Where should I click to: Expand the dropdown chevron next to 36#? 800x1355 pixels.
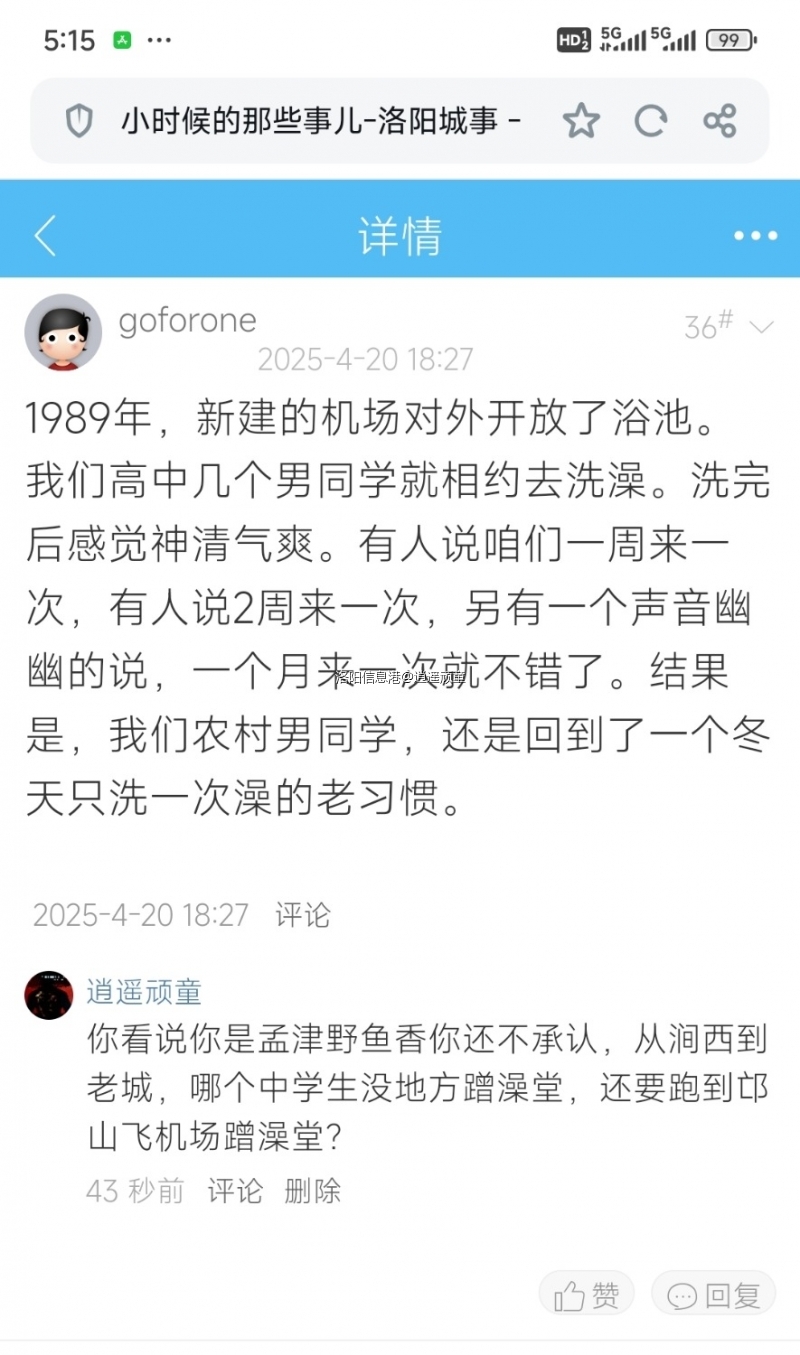[761, 327]
